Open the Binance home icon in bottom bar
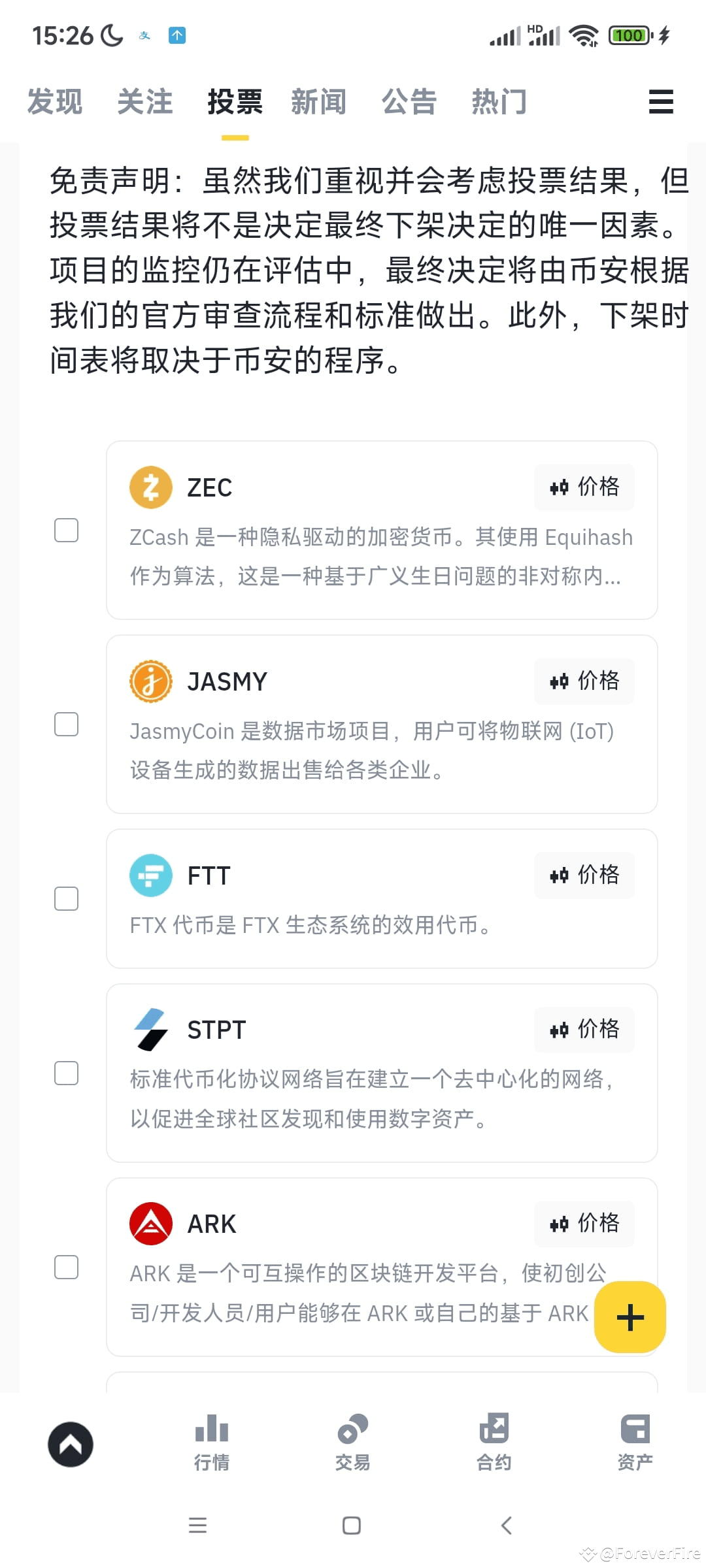This screenshot has height=1568, width=706. 70,1444
